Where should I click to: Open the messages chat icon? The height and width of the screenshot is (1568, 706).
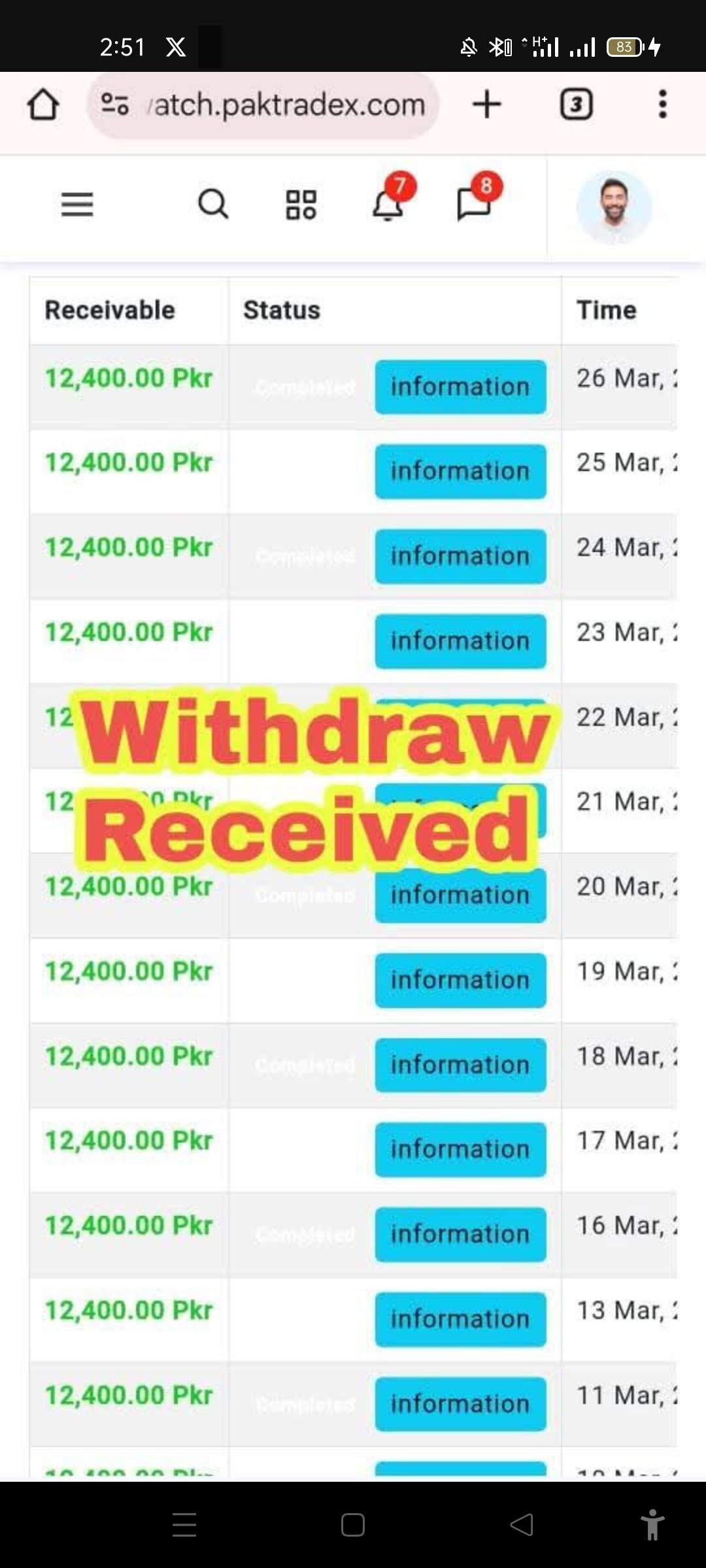[x=474, y=204]
